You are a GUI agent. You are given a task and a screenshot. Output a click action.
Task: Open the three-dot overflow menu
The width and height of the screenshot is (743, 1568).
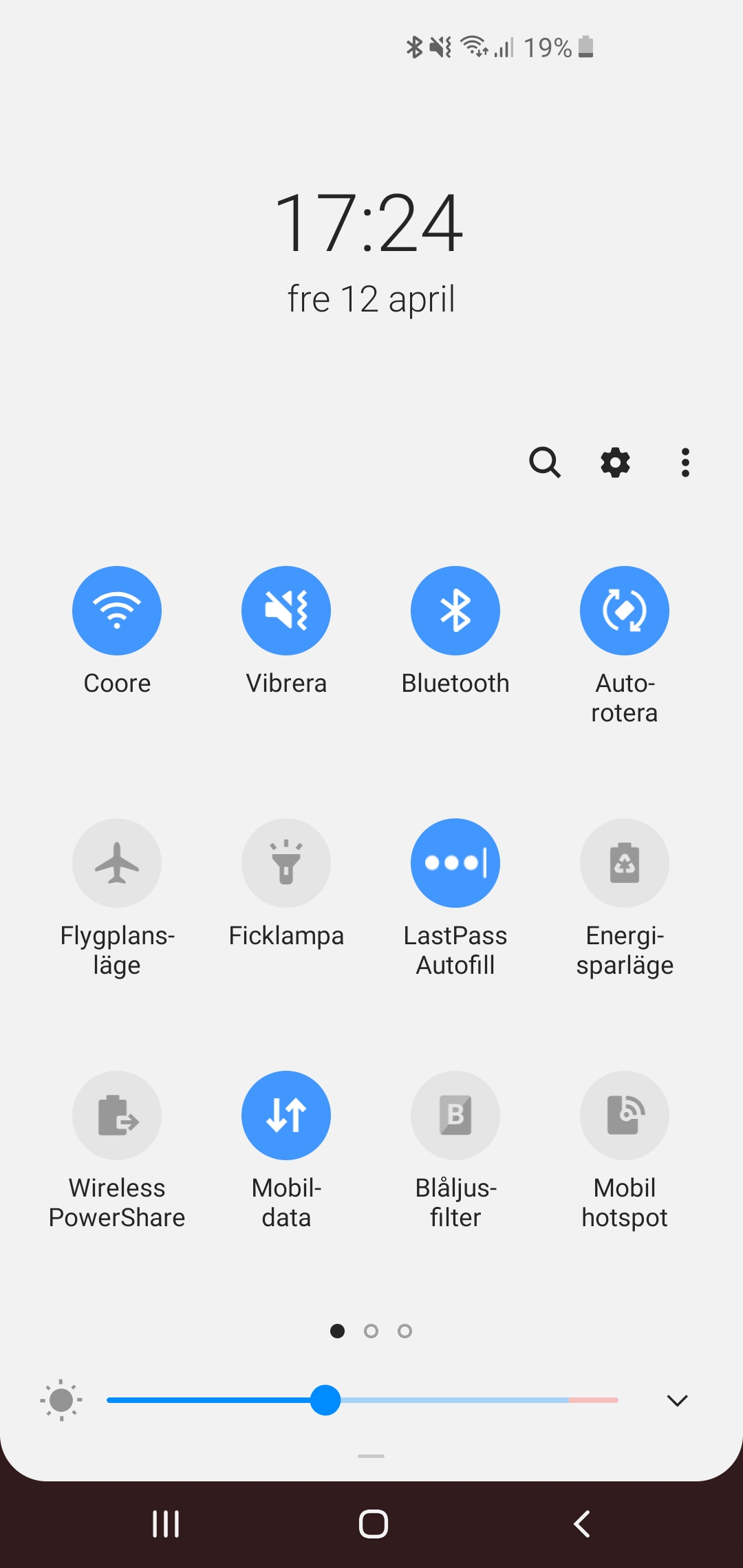coord(685,462)
